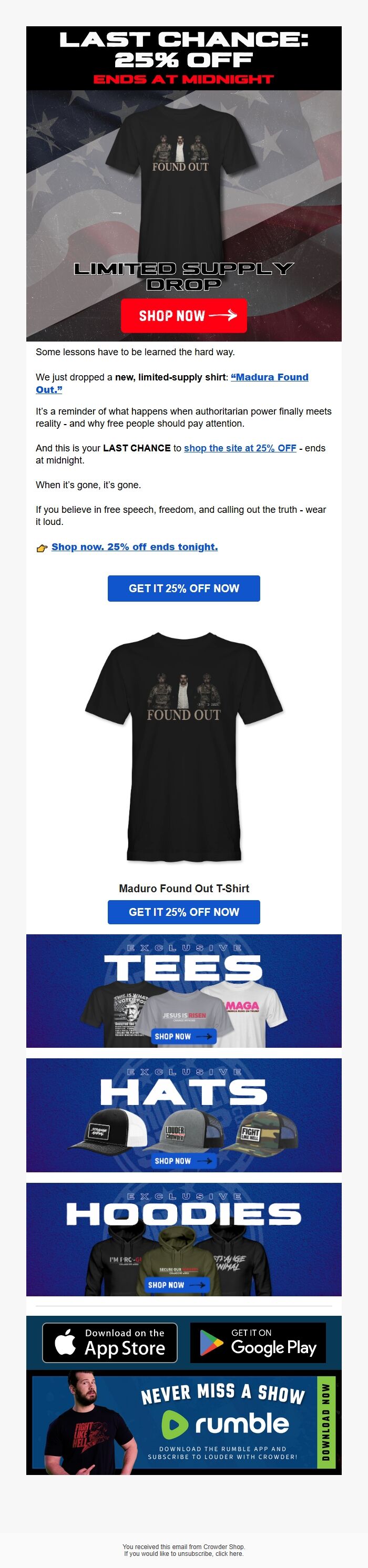This screenshot has width=368, height=1568.
Task: Tap the red Shop Now hero button
Action: pos(183,315)
